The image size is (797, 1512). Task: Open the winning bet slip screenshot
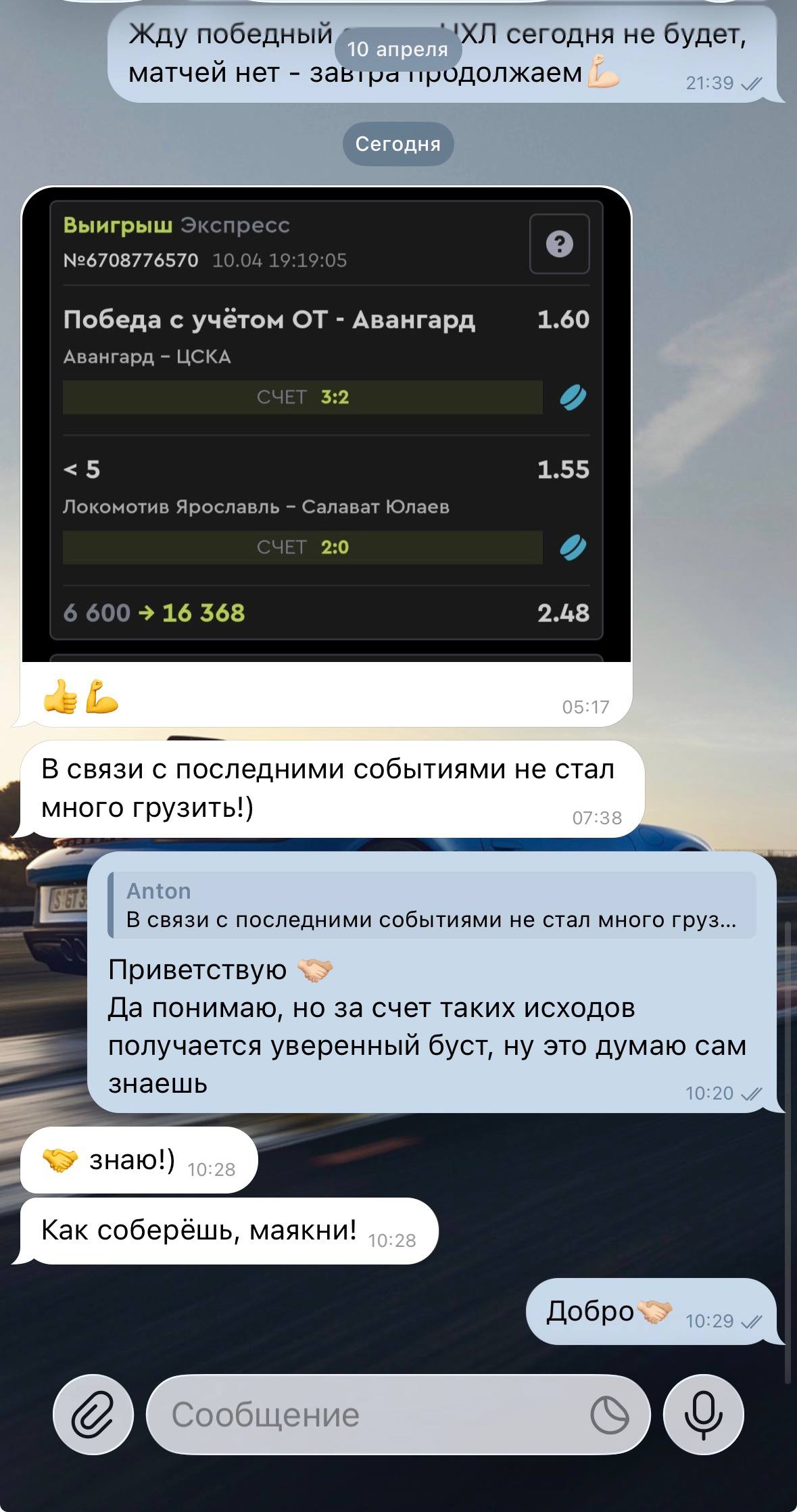pos(327,425)
